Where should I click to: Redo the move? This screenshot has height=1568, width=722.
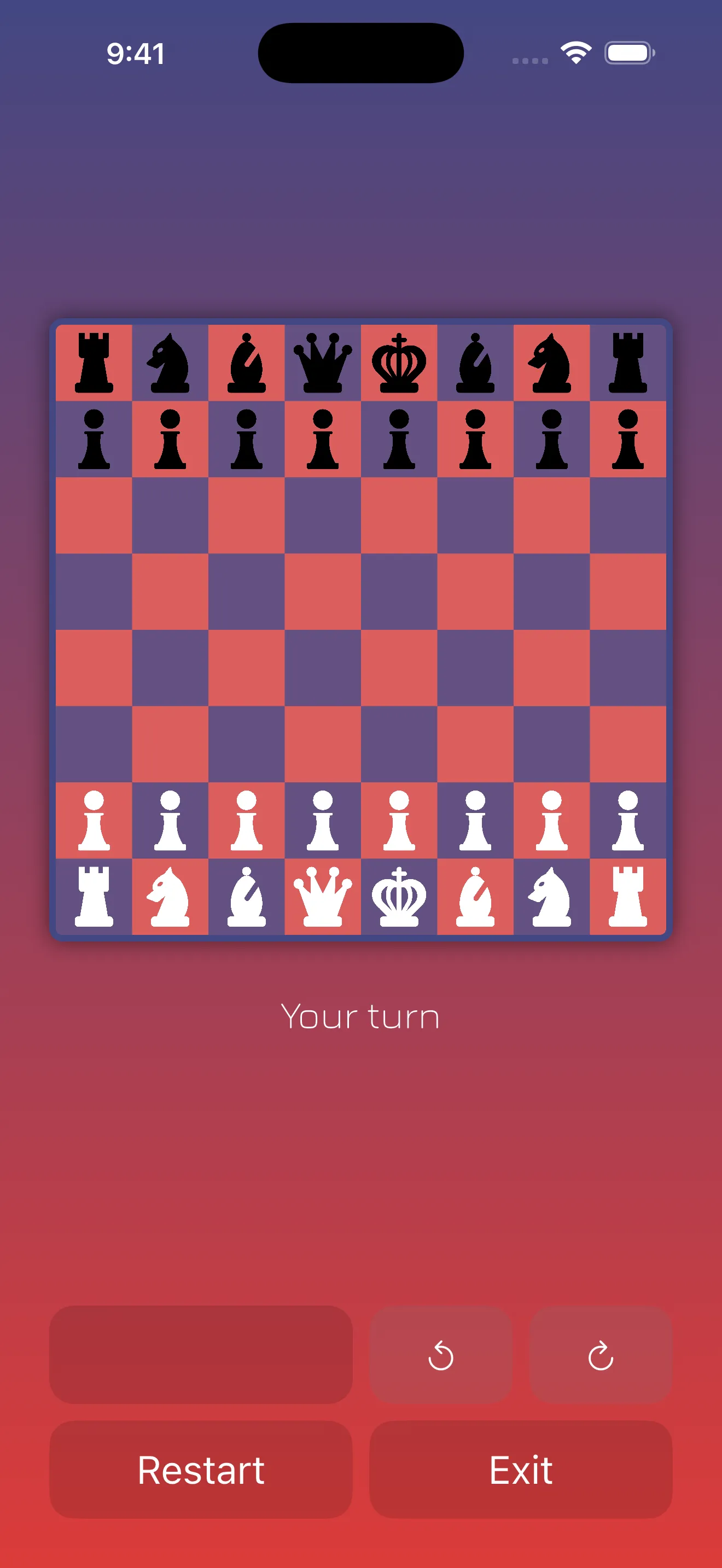600,1355
